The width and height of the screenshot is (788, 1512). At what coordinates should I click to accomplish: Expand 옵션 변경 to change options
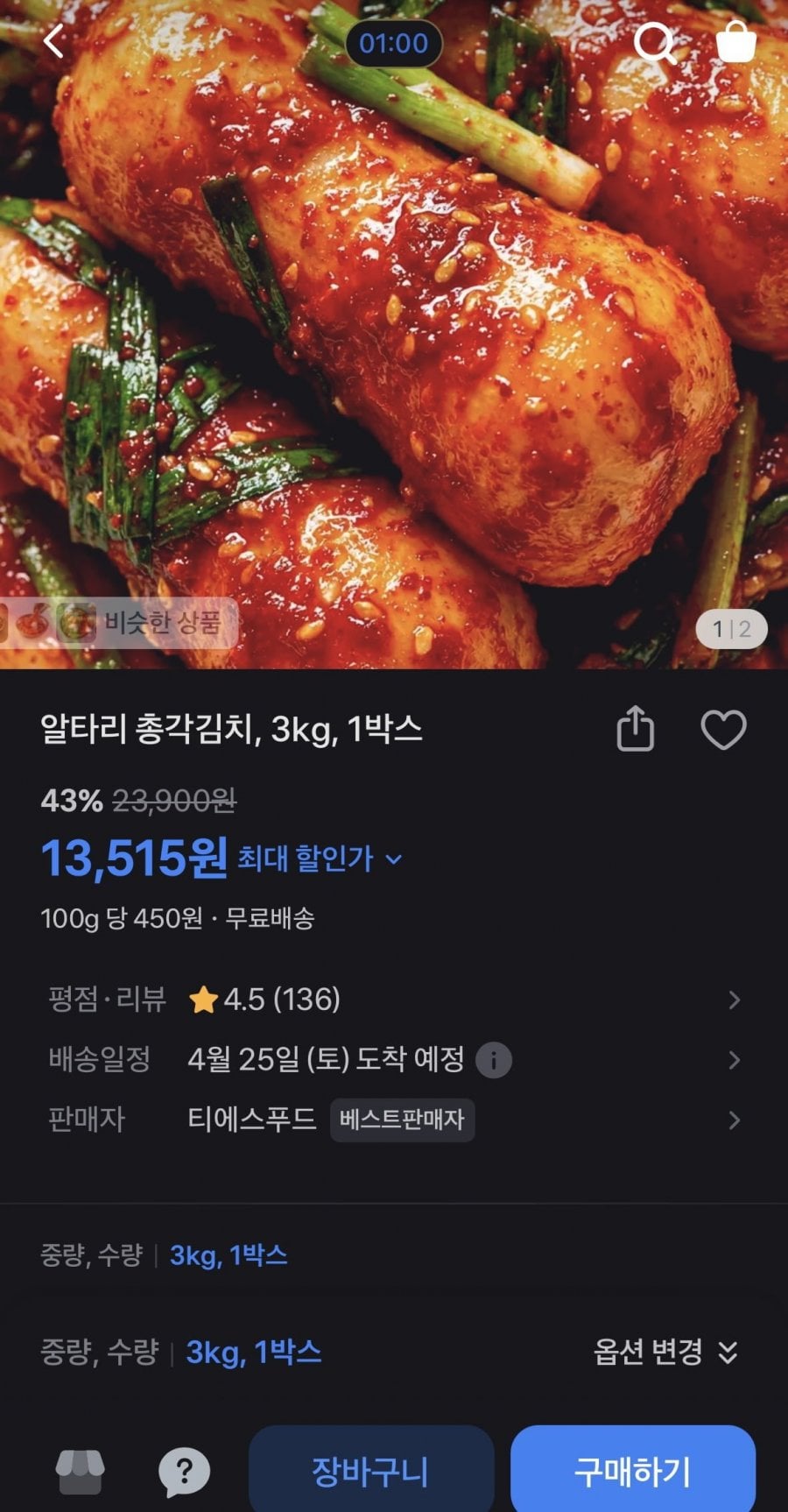[x=665, y=1352]
